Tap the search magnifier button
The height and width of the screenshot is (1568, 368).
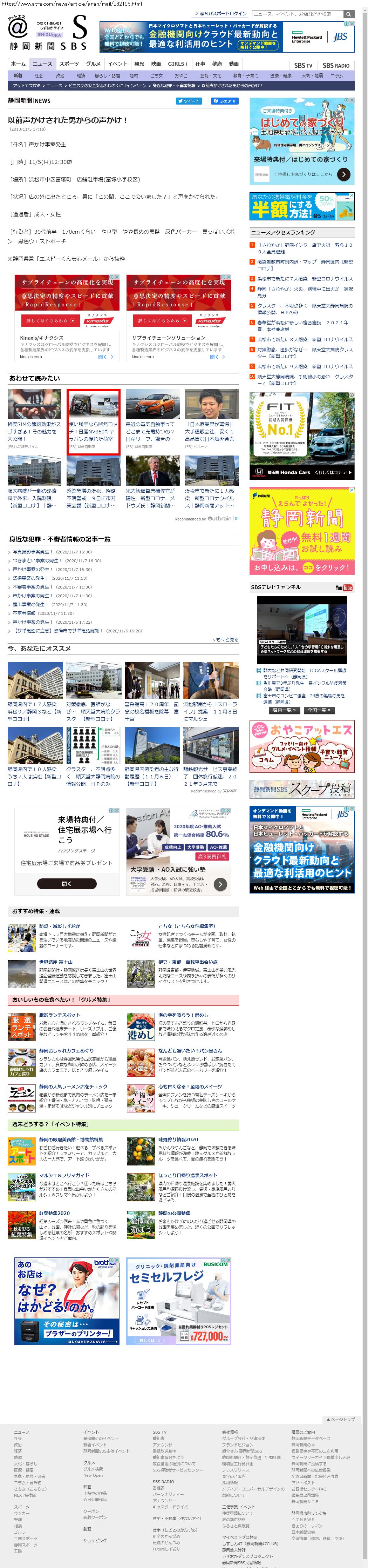click(349, 13)
